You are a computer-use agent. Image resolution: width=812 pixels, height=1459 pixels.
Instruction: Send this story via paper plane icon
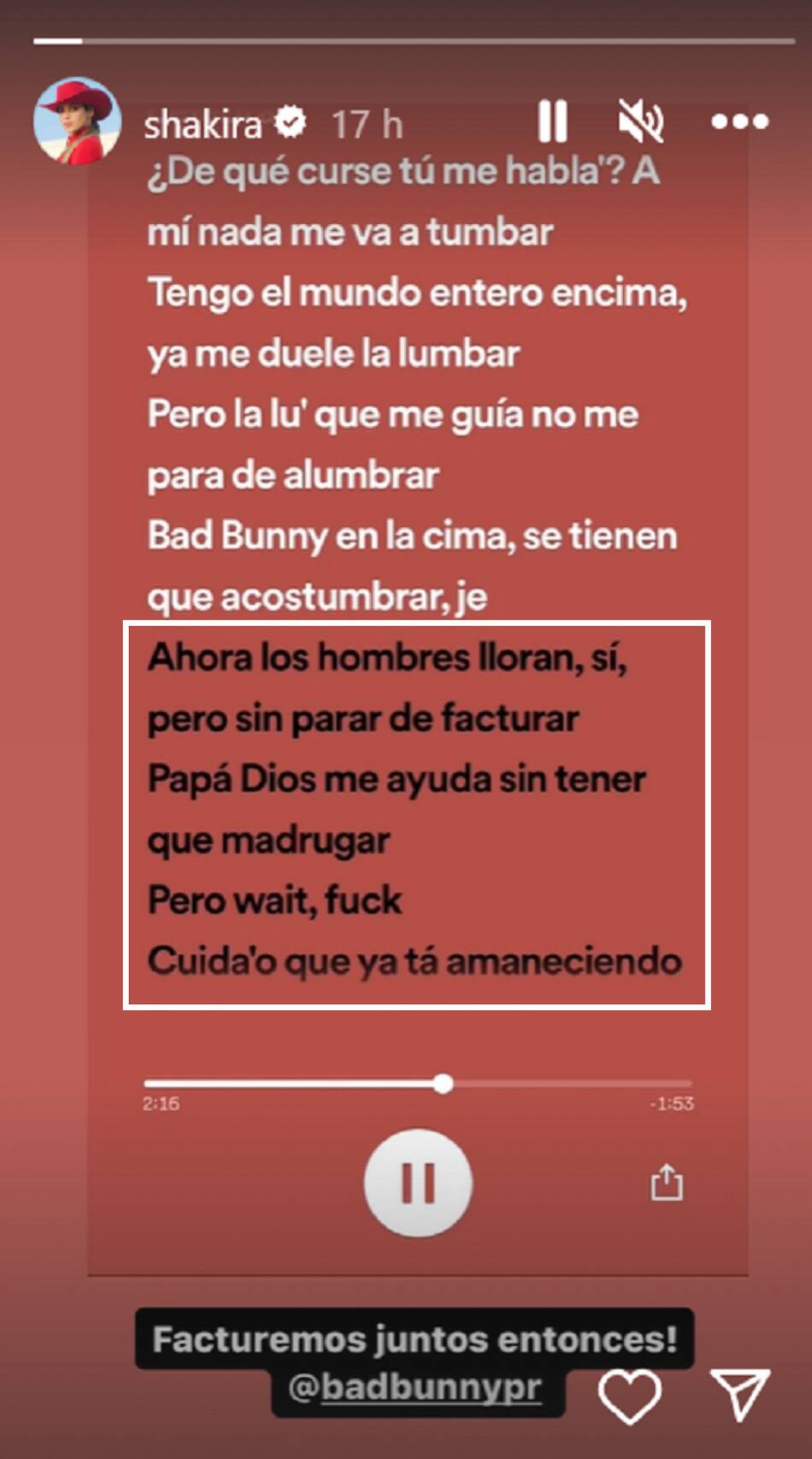740,1394
